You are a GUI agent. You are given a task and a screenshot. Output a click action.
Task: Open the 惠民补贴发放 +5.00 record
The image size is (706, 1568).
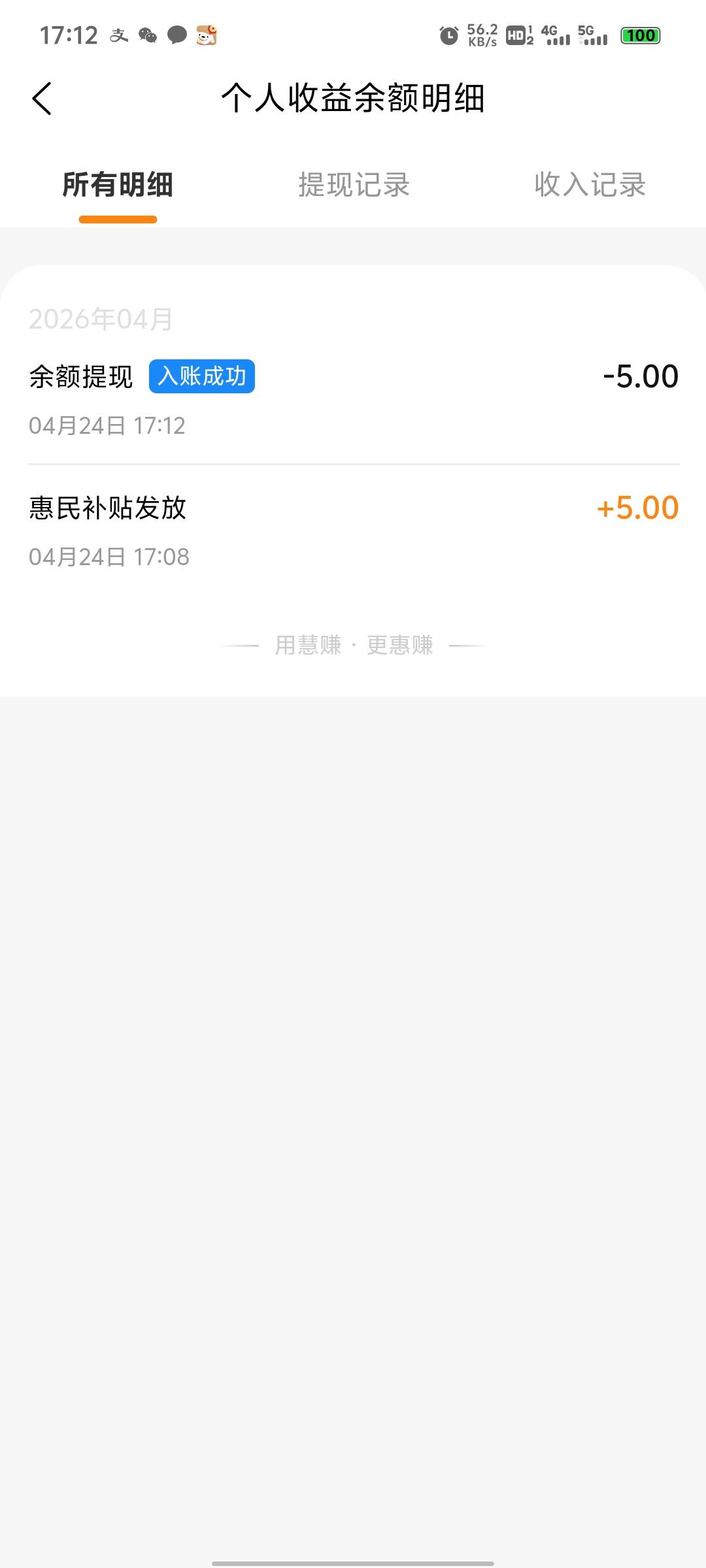(x=353, y=531)
